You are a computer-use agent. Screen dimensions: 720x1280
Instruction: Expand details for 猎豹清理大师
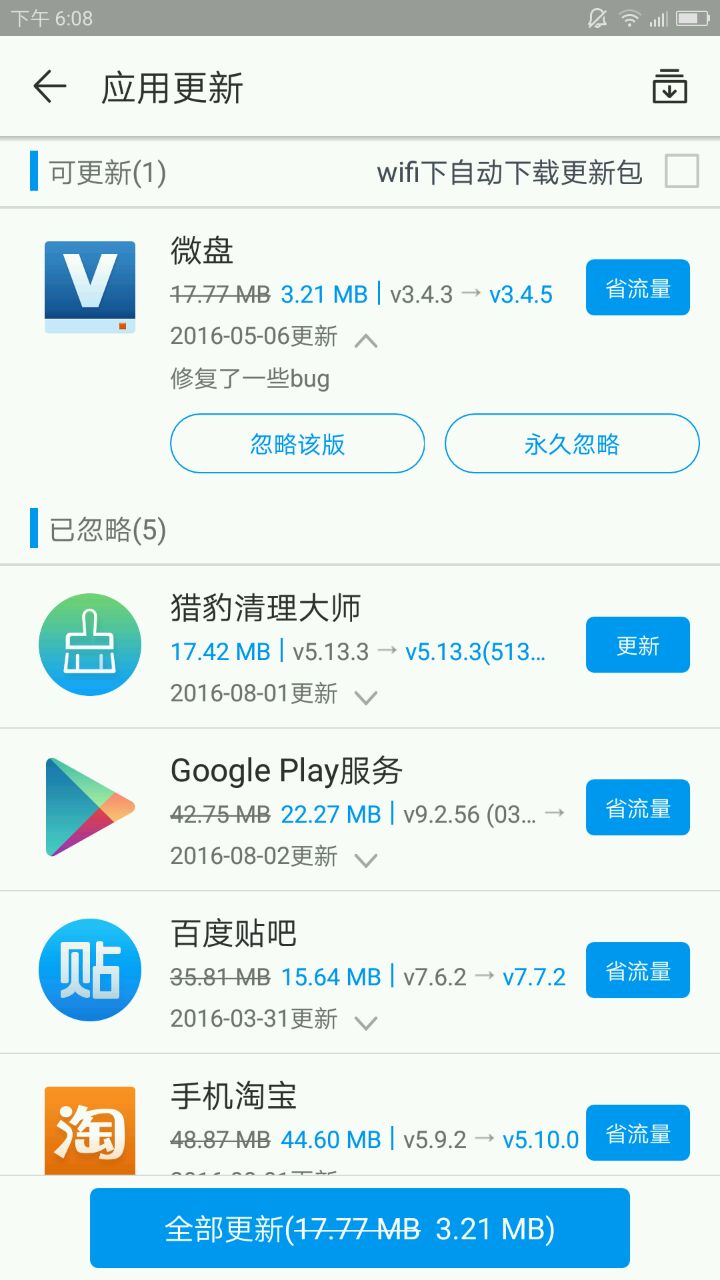(x=366, y=697)
